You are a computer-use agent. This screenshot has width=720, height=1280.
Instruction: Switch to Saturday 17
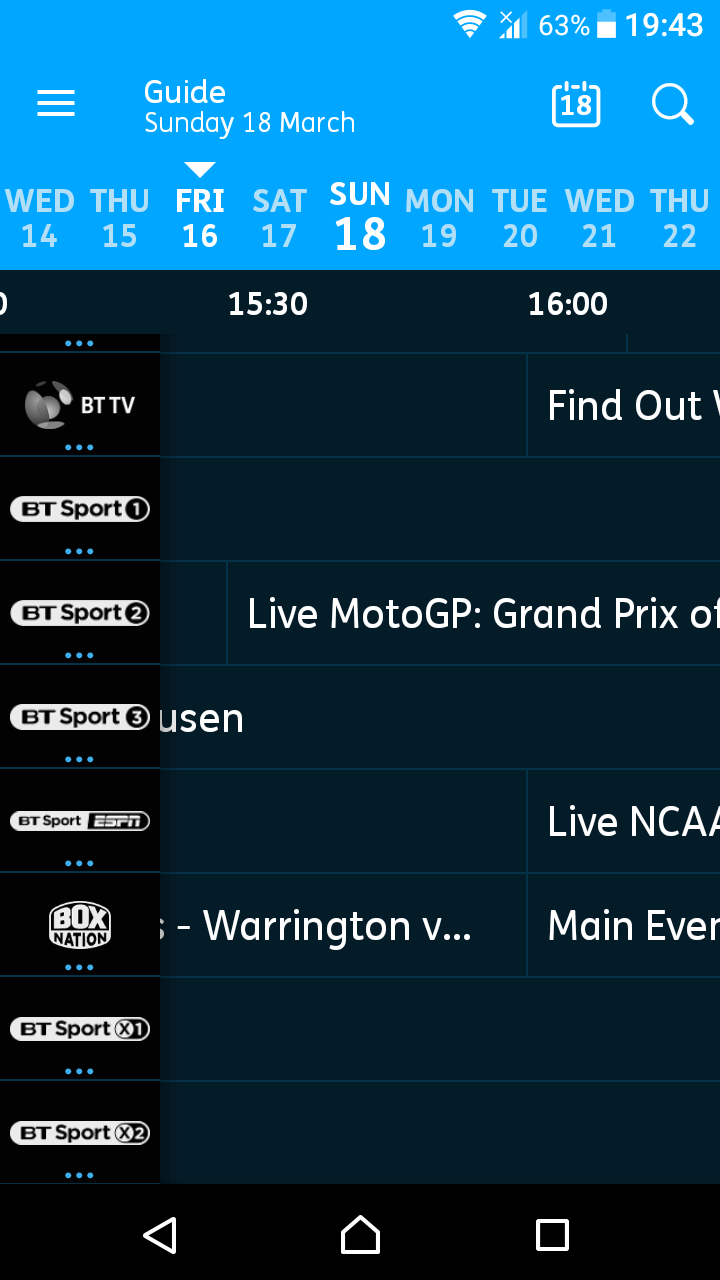(x=279, y=218)
